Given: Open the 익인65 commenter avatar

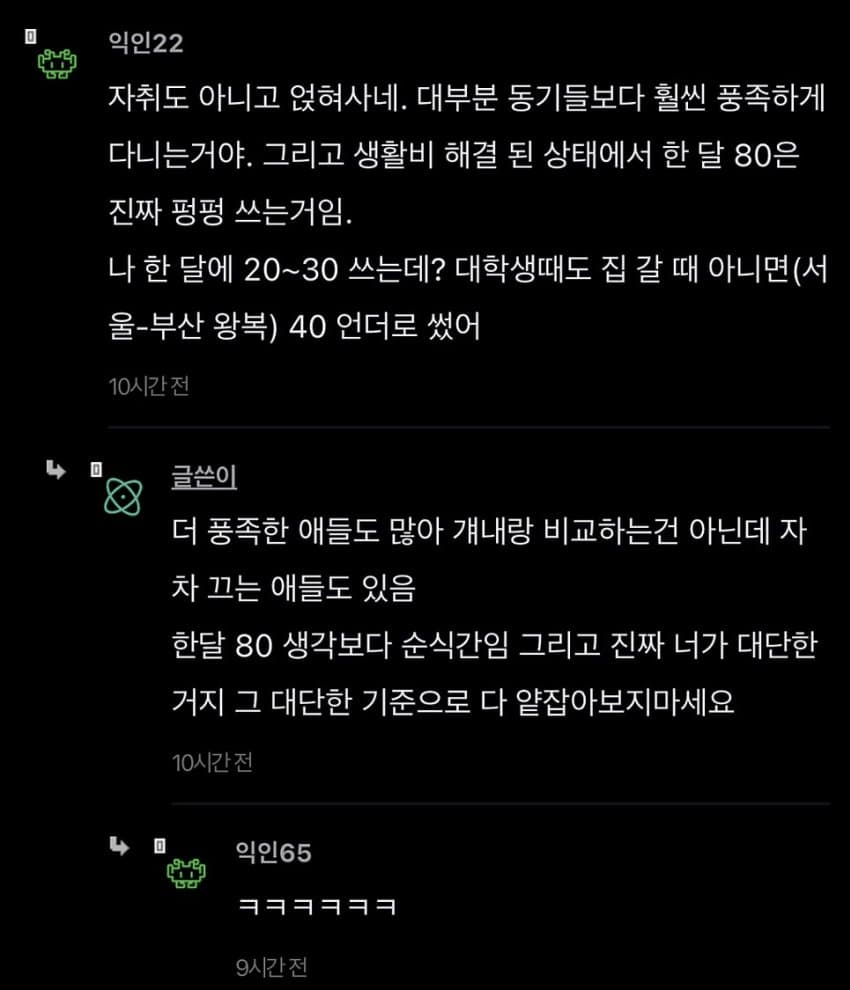Looking at the screenshot, I should pyautogui.click(x=185, y=873).
